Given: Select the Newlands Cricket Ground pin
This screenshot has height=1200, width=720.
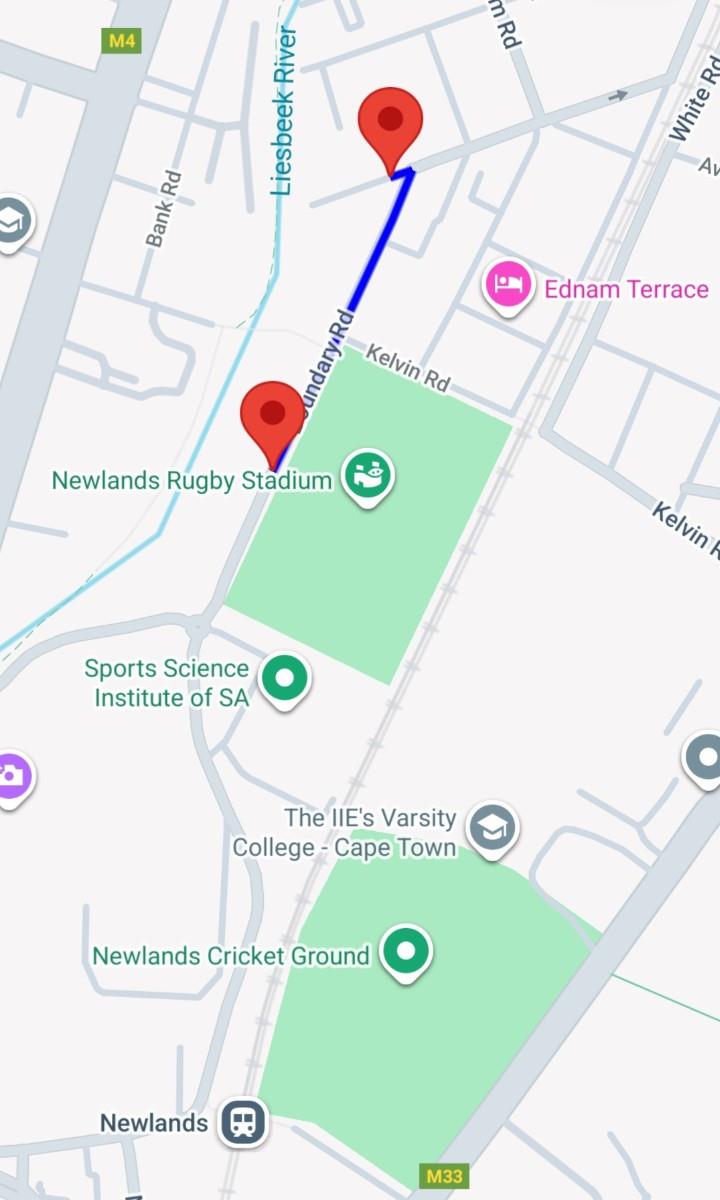Looking at the screenshot, I should pyautogui.click(x=406, y=951).
